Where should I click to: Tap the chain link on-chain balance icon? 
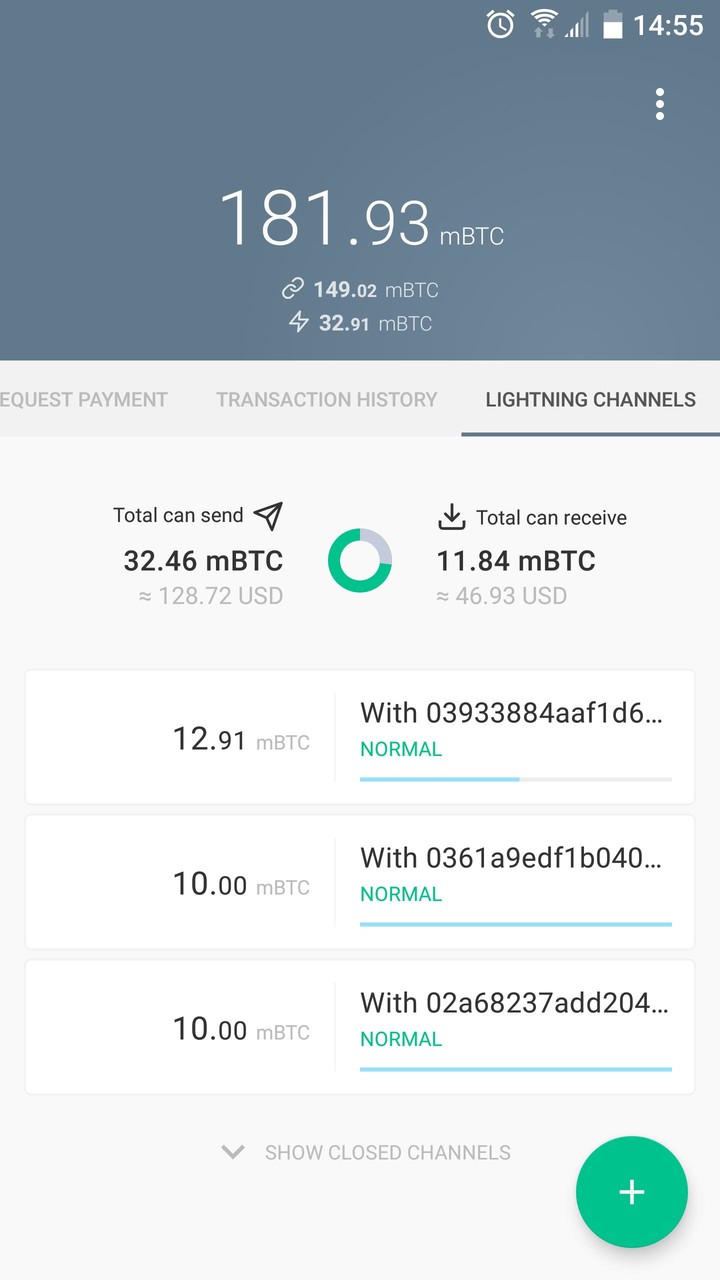(291, 289)
